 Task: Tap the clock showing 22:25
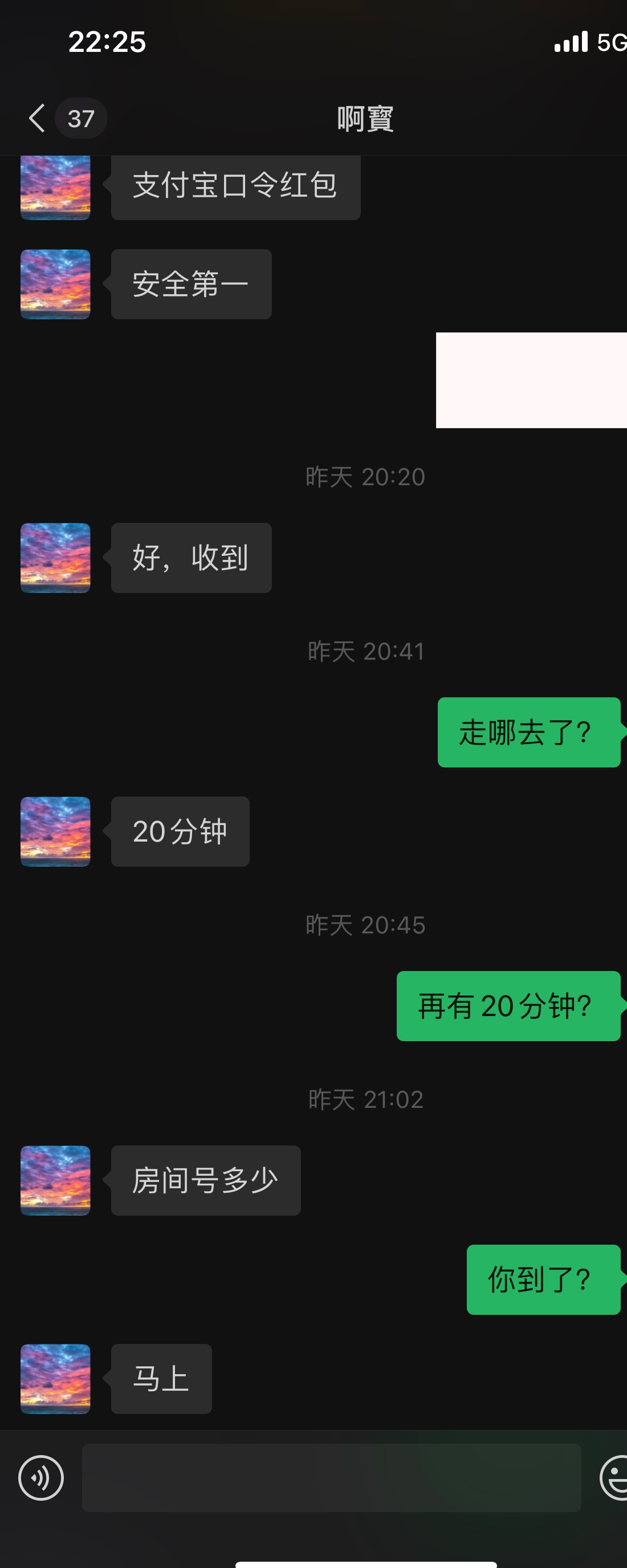(108, 42)
